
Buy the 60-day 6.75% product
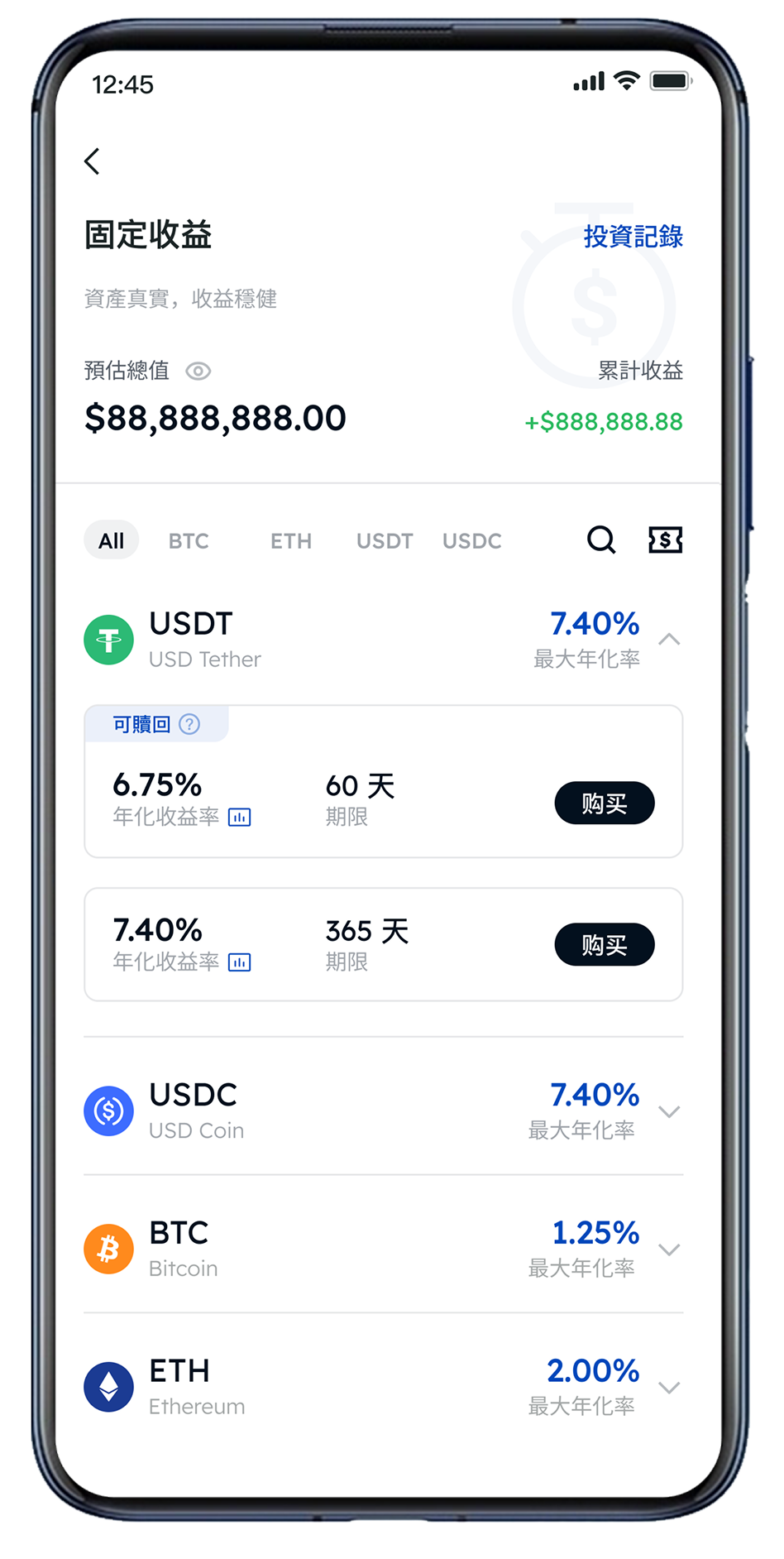click(x=604, y=803)
